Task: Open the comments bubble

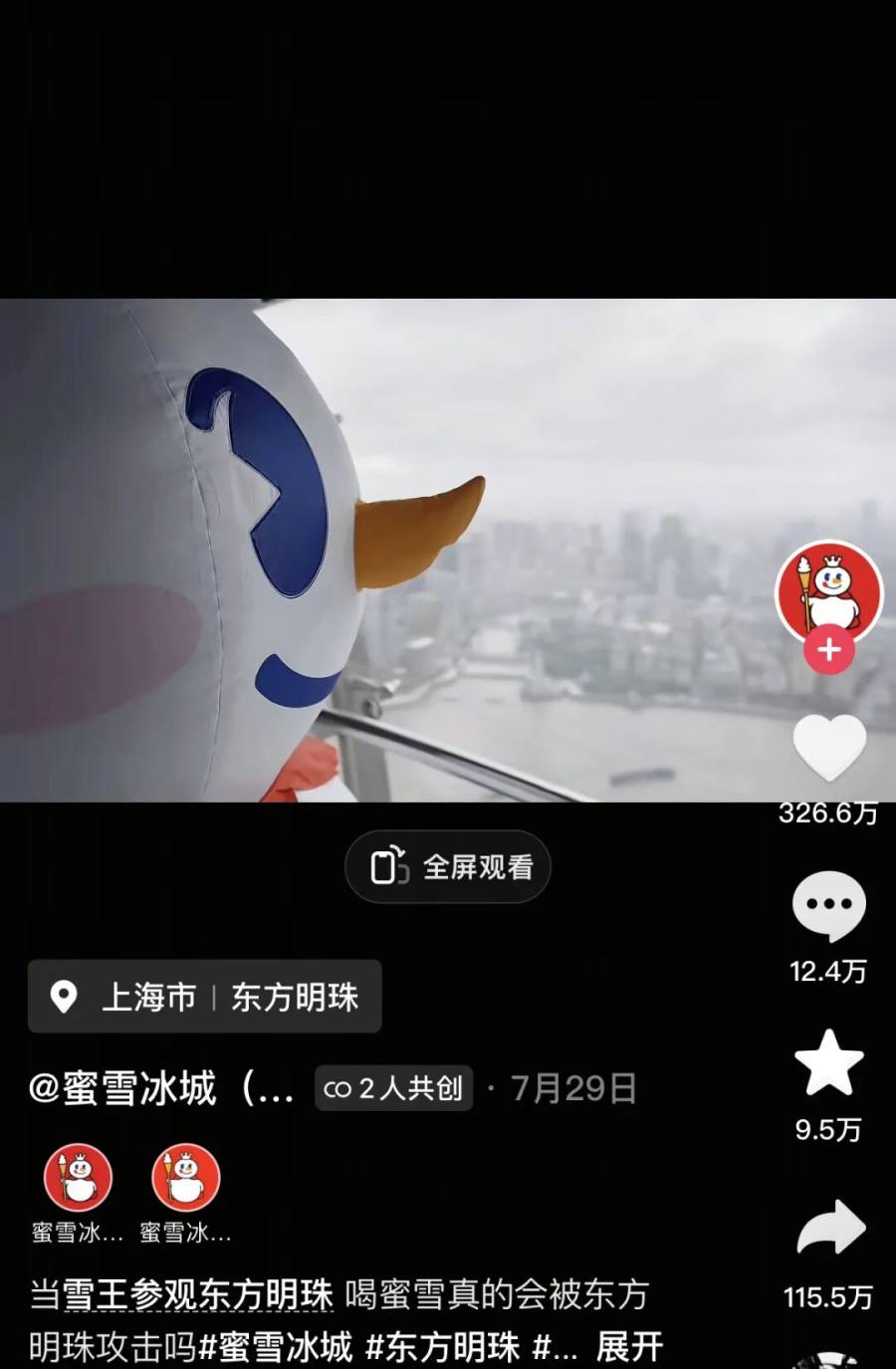Action: click(828, 905)
